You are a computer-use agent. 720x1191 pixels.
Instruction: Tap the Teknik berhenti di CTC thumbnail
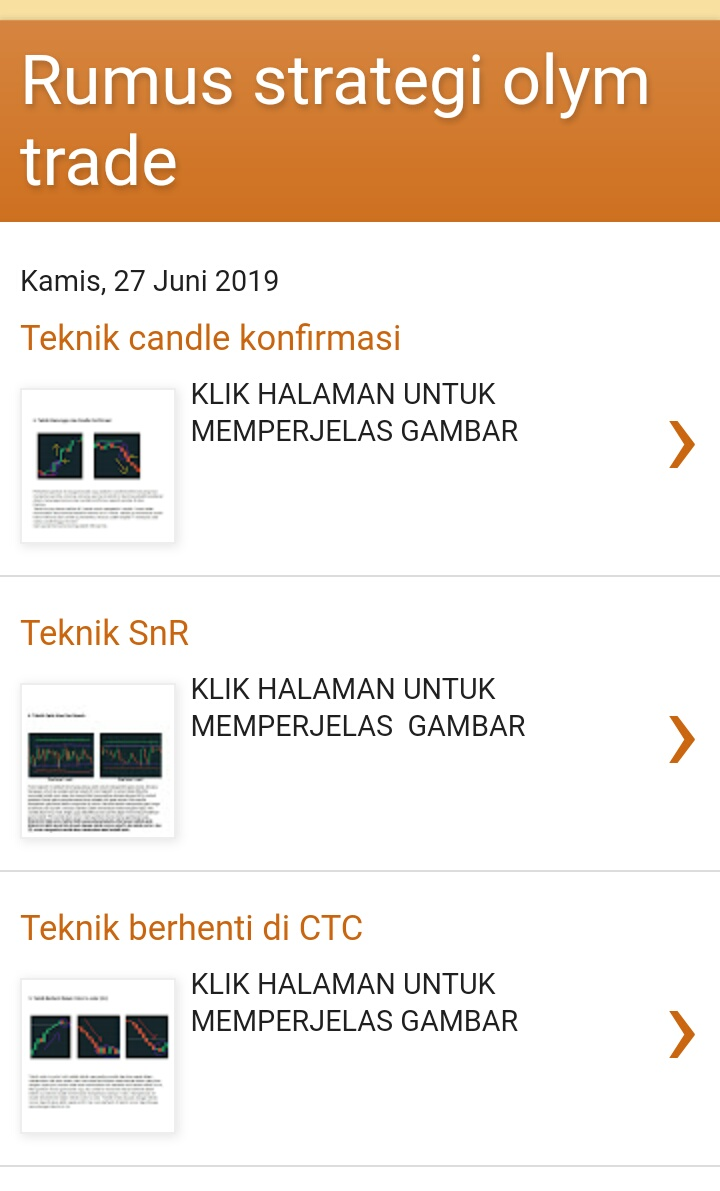coord(98,1056)
